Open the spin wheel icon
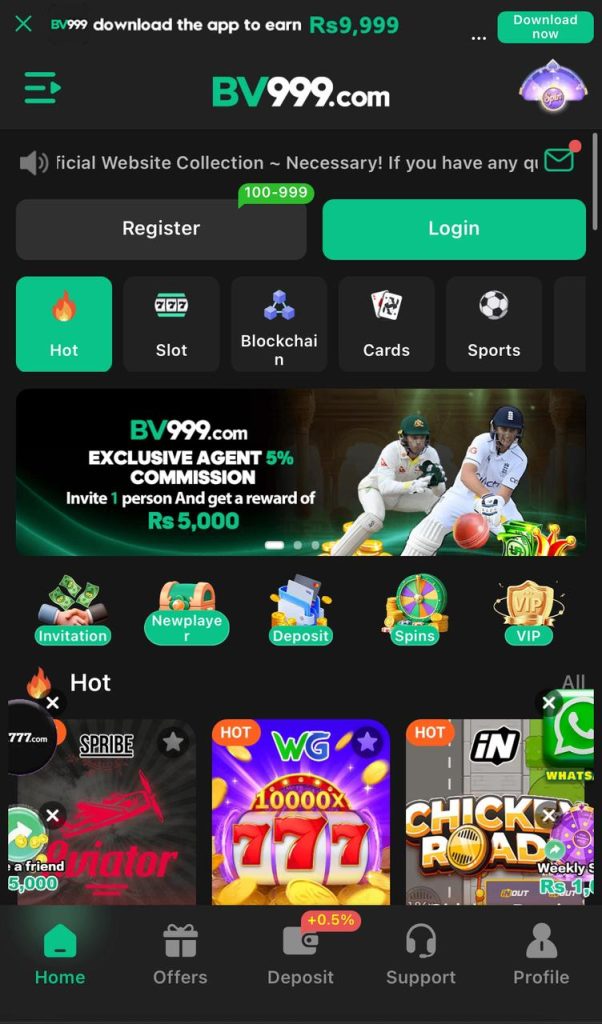 (552, 88)
